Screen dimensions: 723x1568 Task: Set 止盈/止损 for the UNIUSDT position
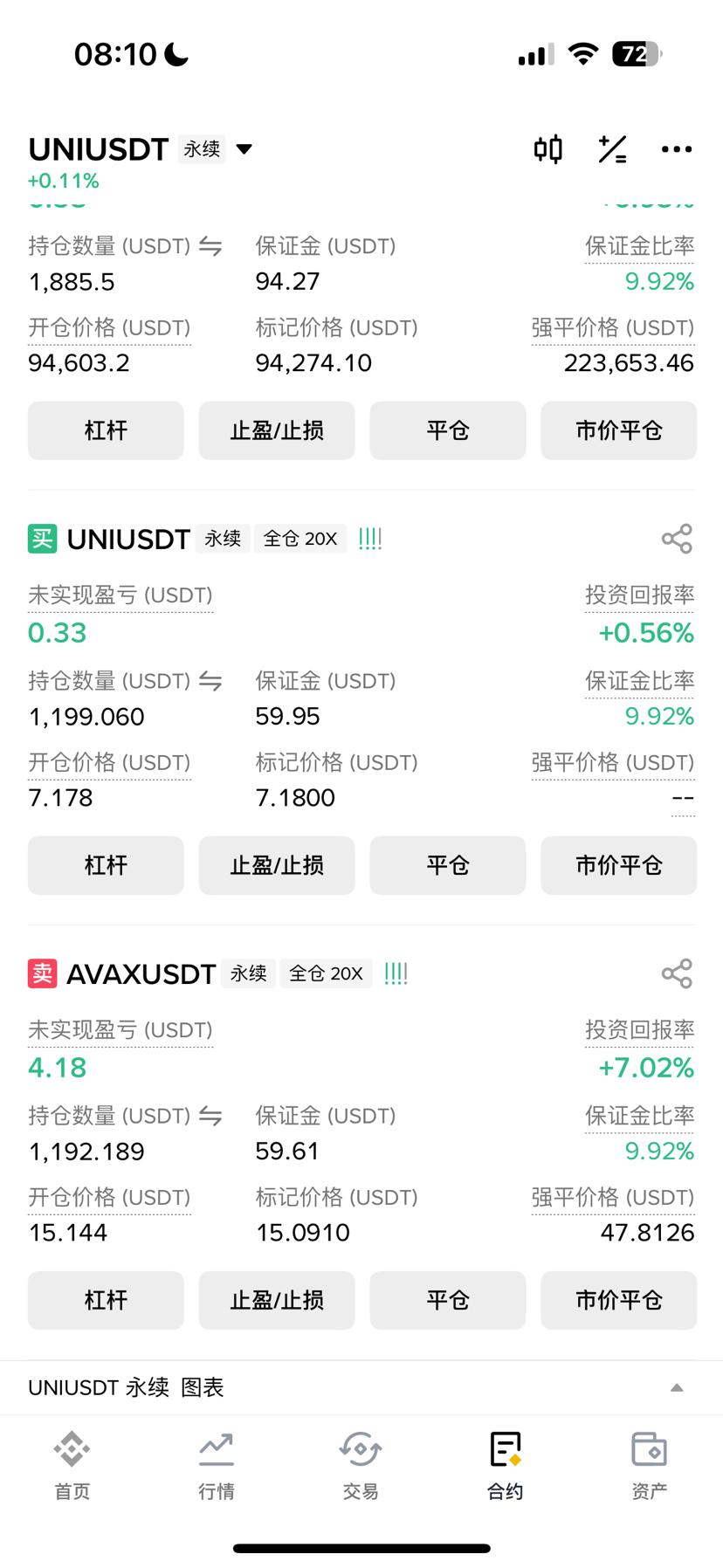(x=277, y=865)
